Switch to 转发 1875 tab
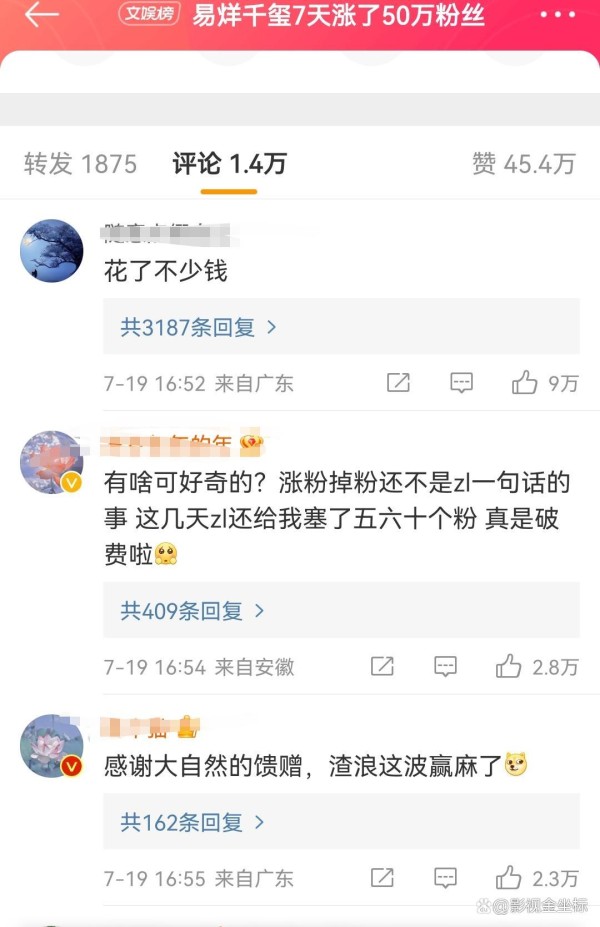 point(80,164)
